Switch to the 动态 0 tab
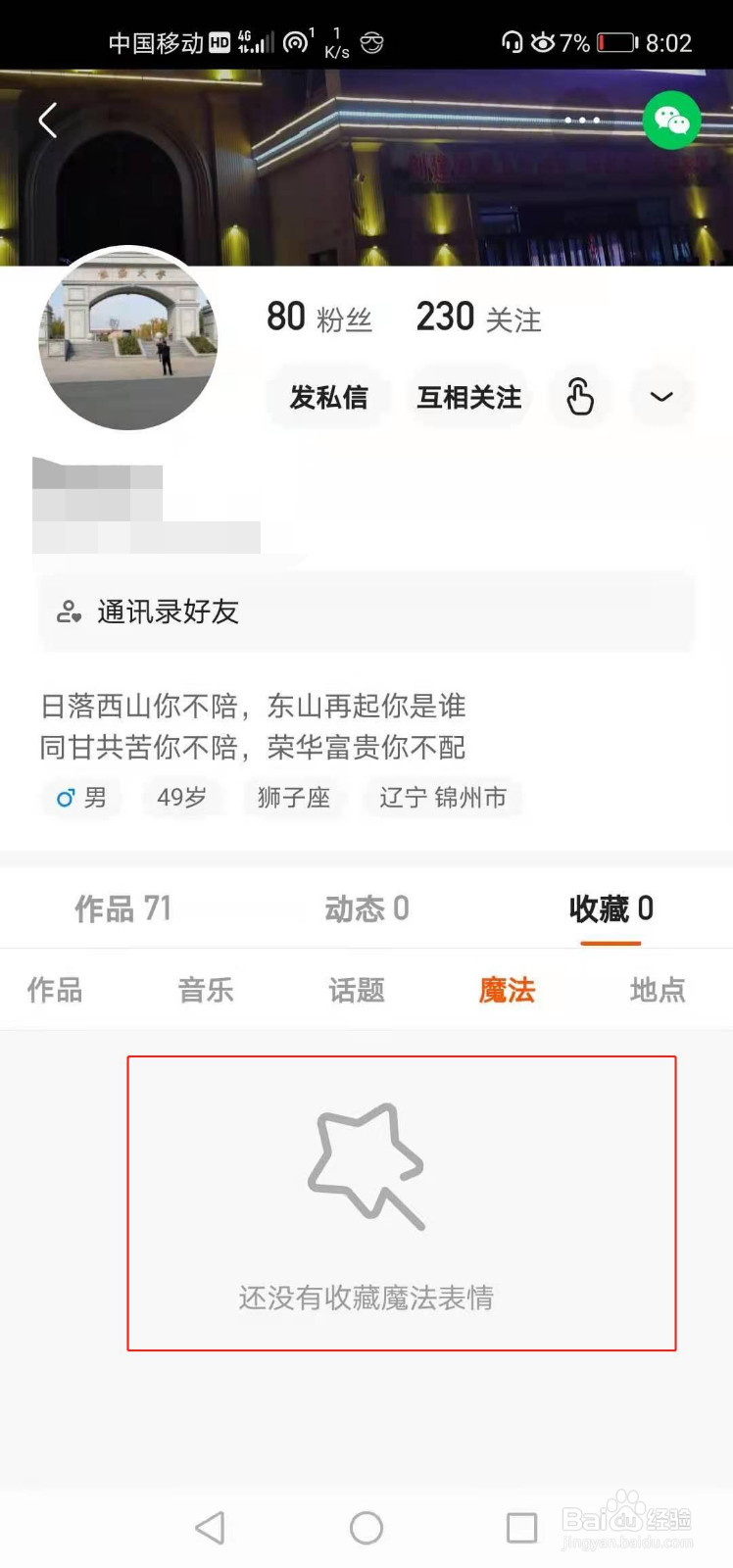The image size is (733, 1568). tap(366, 908)
